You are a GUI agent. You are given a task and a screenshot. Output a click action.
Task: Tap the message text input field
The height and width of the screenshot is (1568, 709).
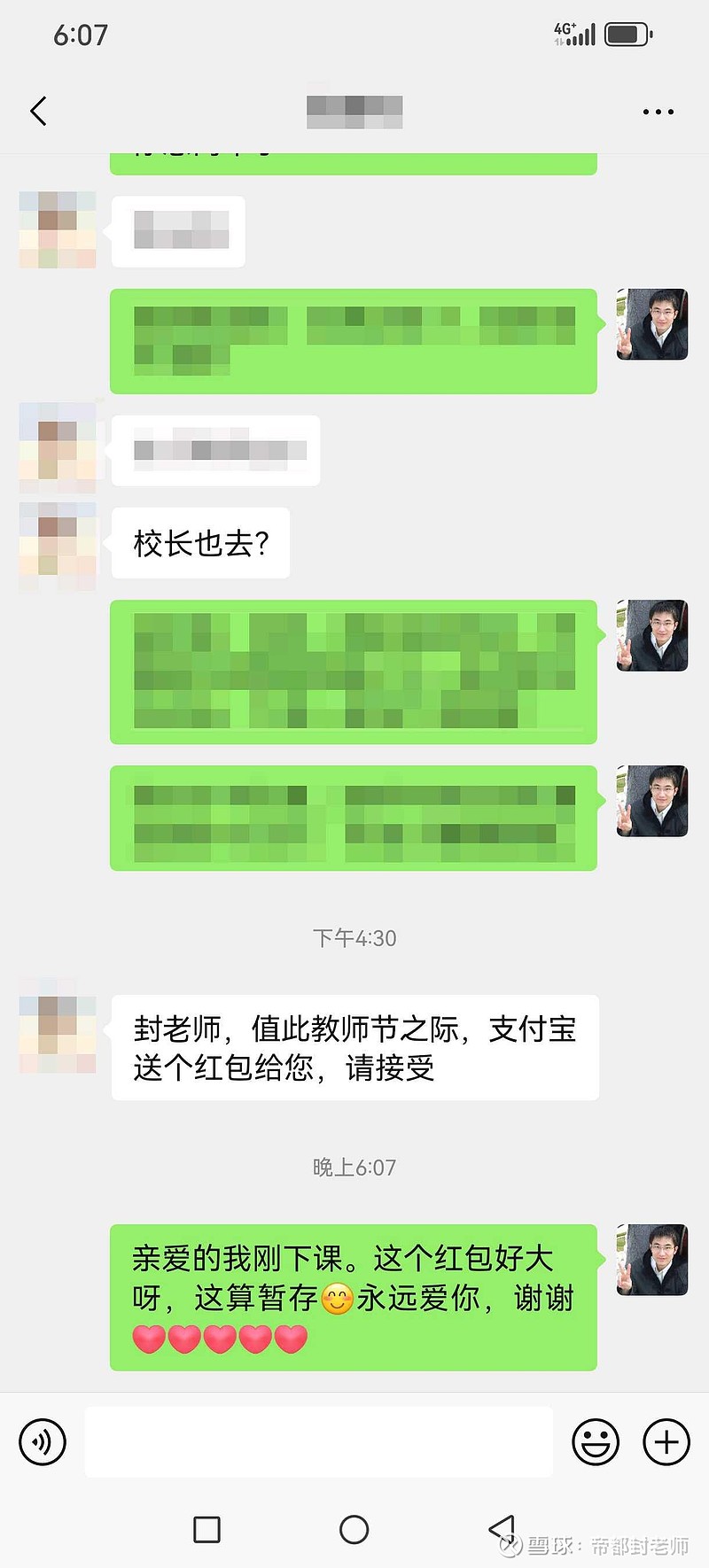click(319, 1441)
